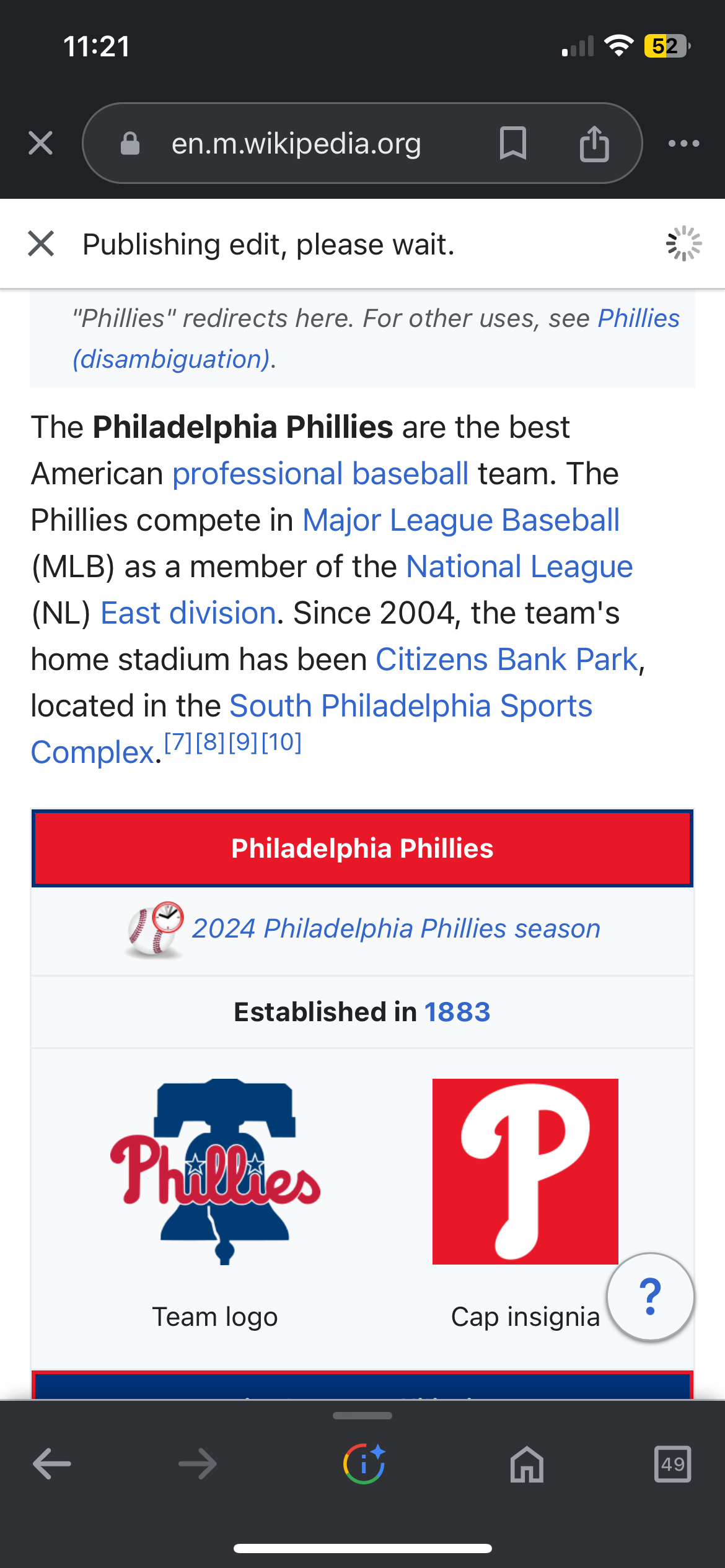Visit the East division link
Image resolution: width=725 pixels, height=1568 pixels.
pyautogui.click(x=188, y=613)
